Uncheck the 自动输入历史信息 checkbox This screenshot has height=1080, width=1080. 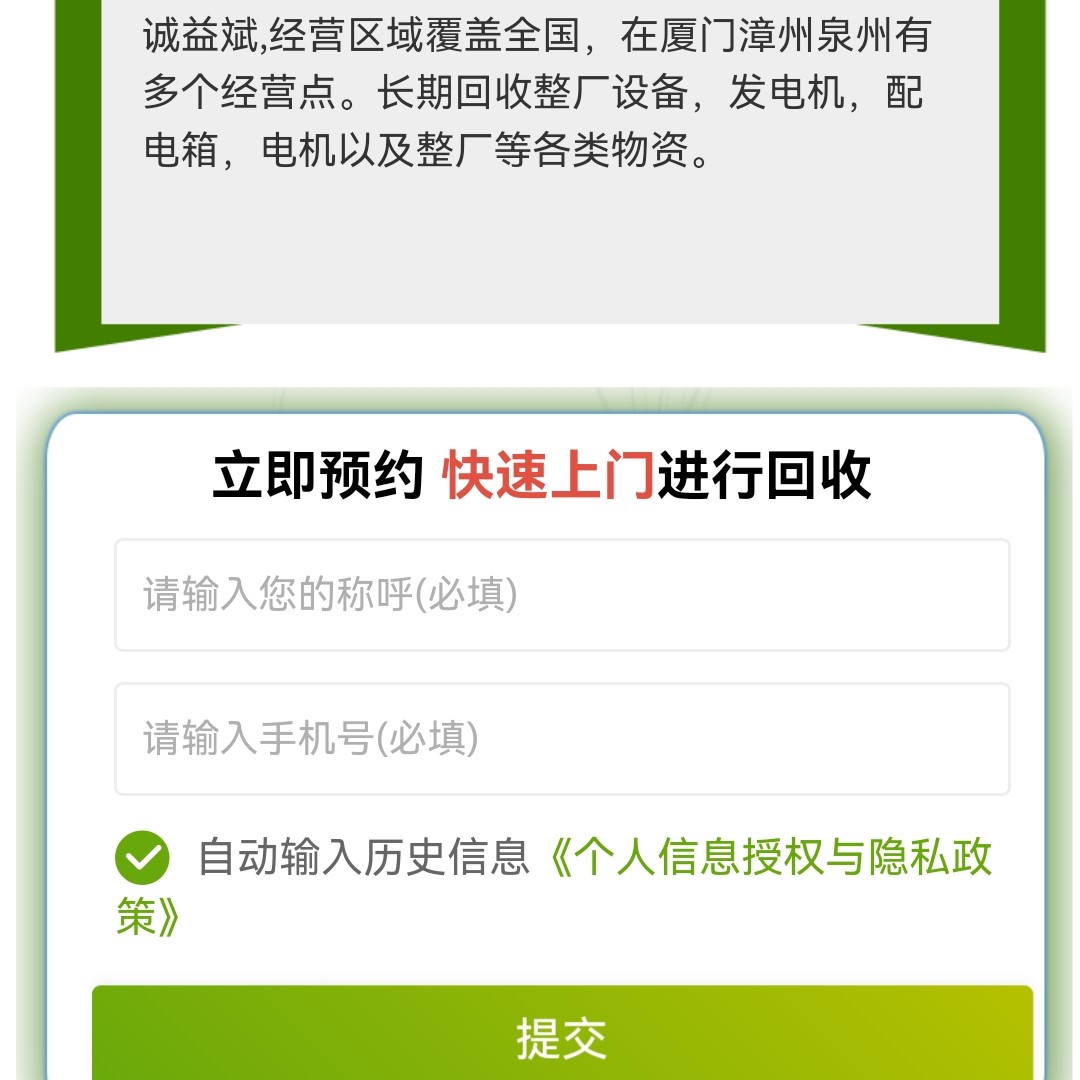pos(143,858)
